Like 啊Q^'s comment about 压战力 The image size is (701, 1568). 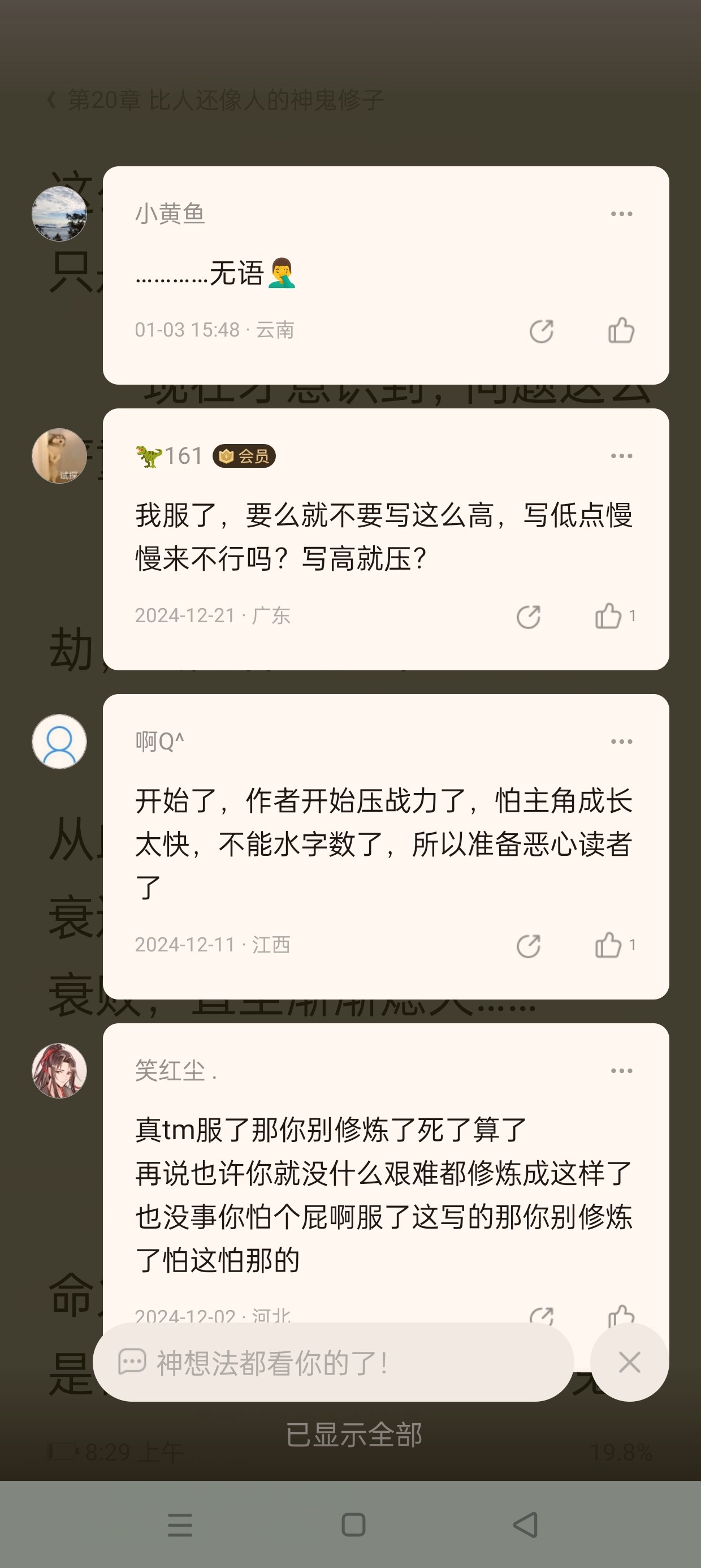coord(608,945)
